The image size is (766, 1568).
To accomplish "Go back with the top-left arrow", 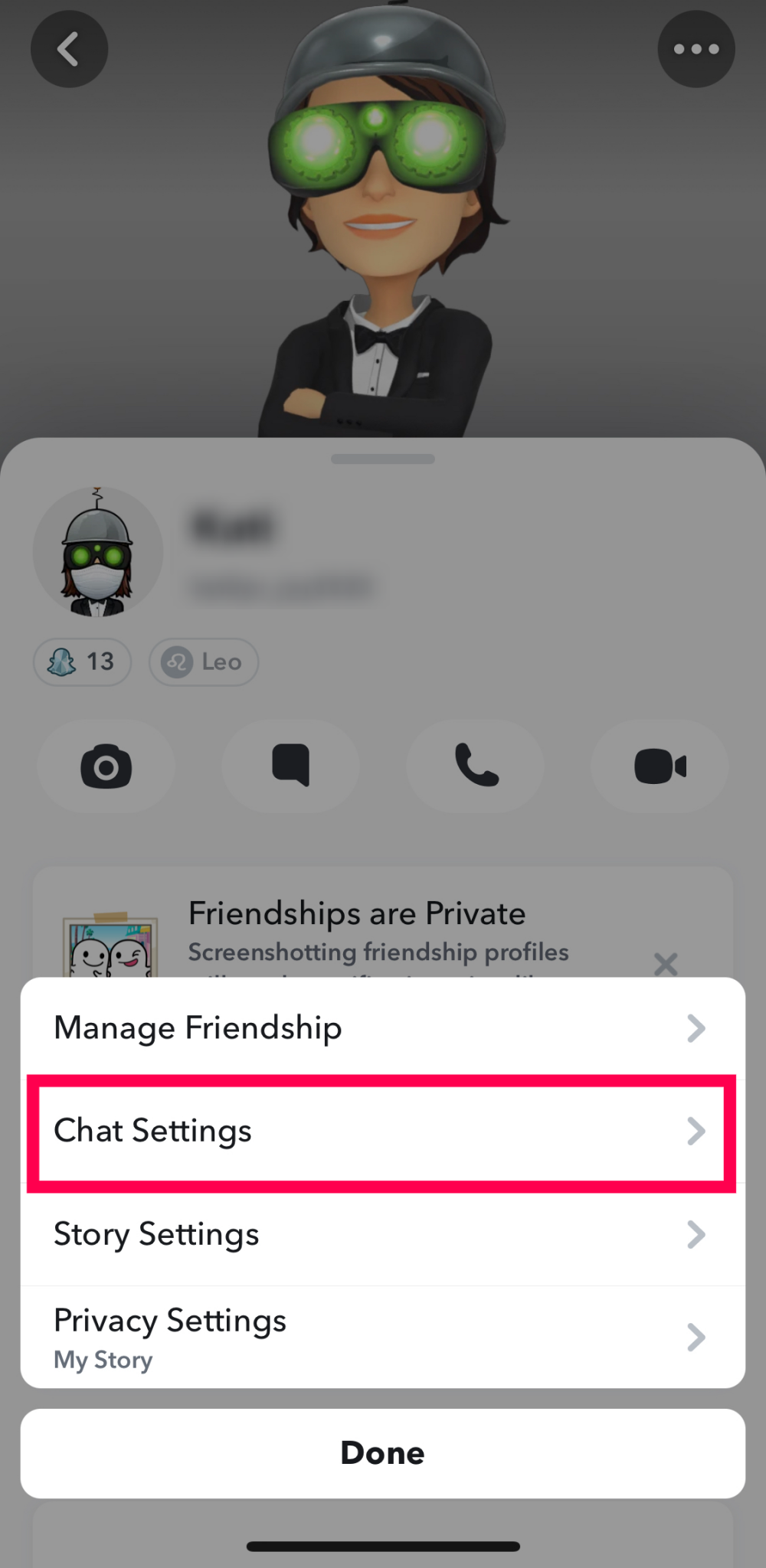I will tap(69, 49).
